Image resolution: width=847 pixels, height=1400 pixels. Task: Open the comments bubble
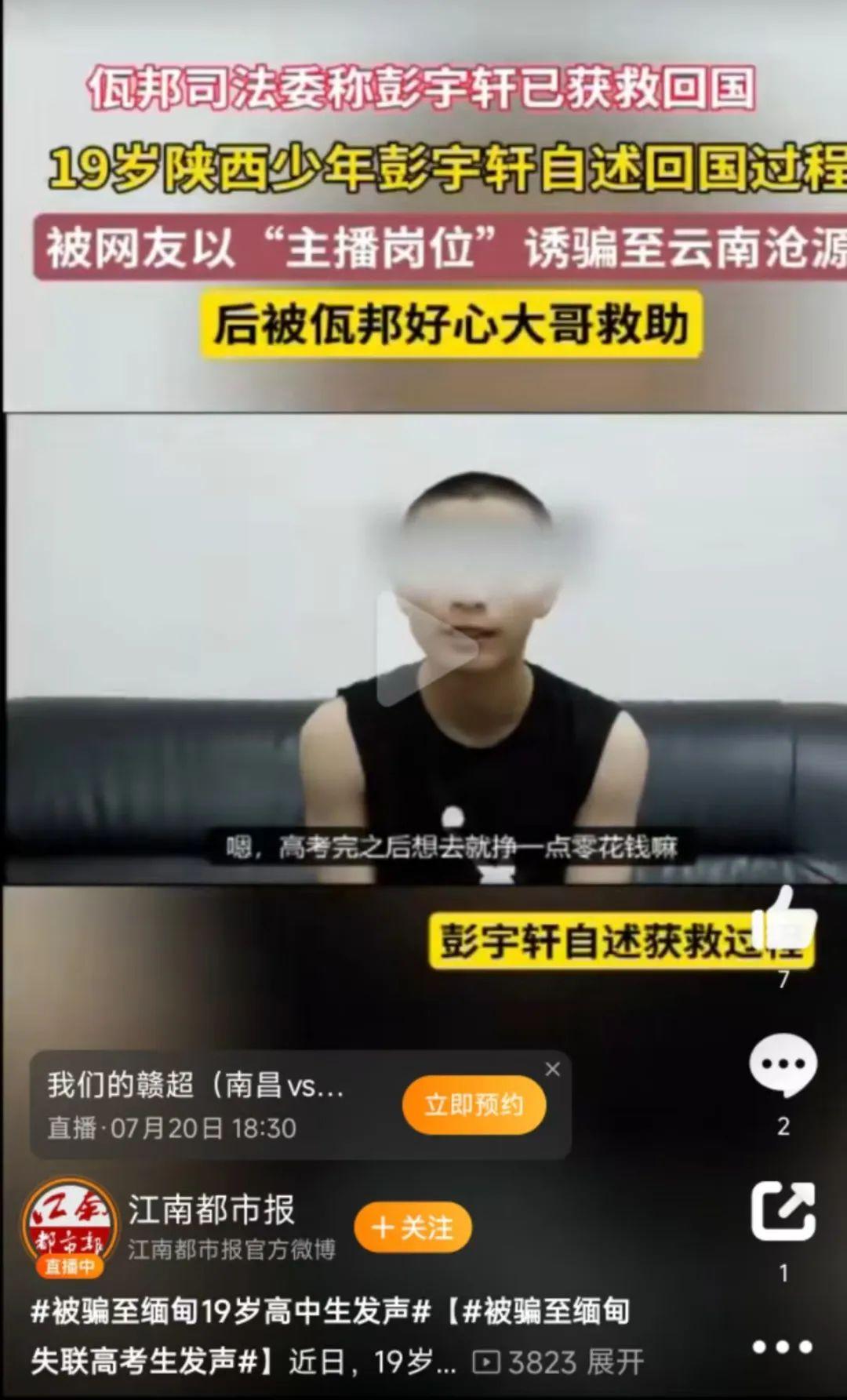coord(783,1065)
